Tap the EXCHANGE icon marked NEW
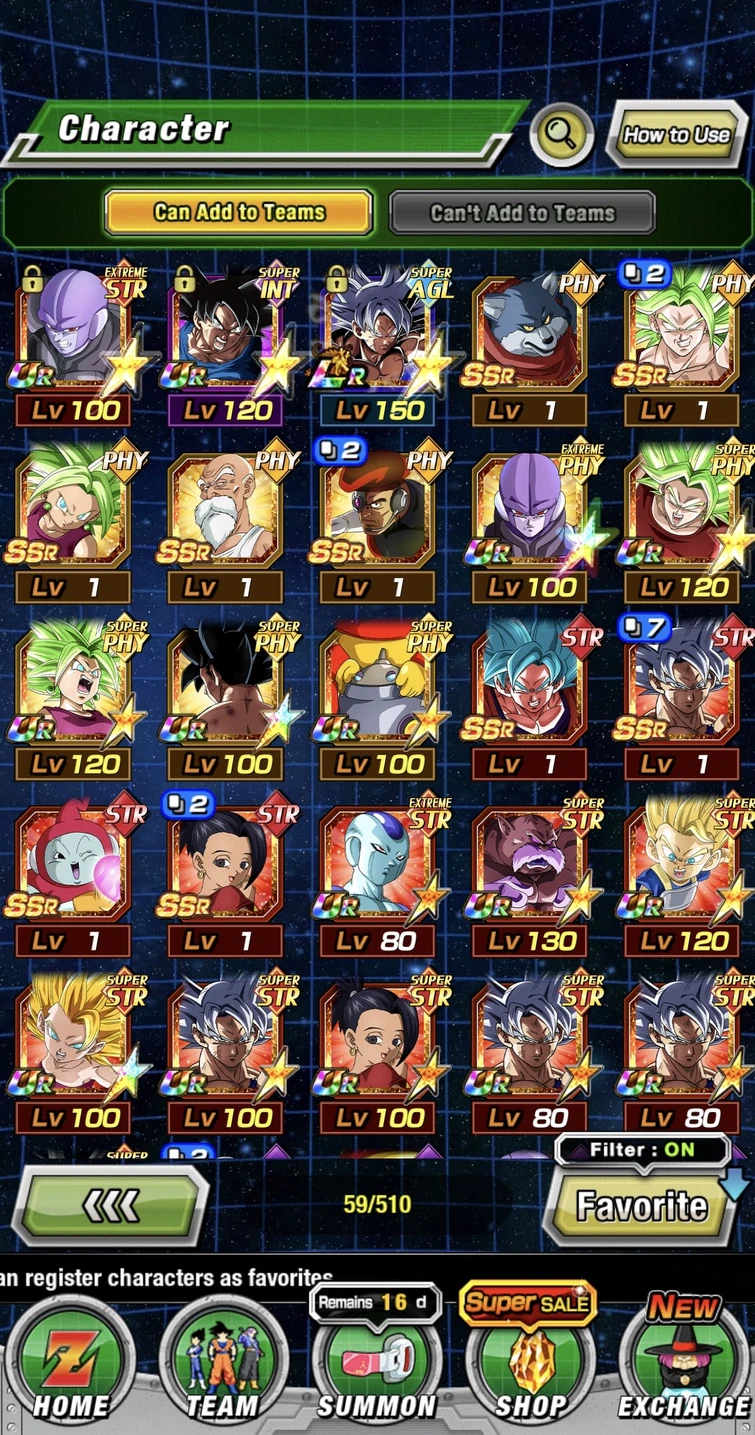The image size is (755, 1435). click(680, 1360)
